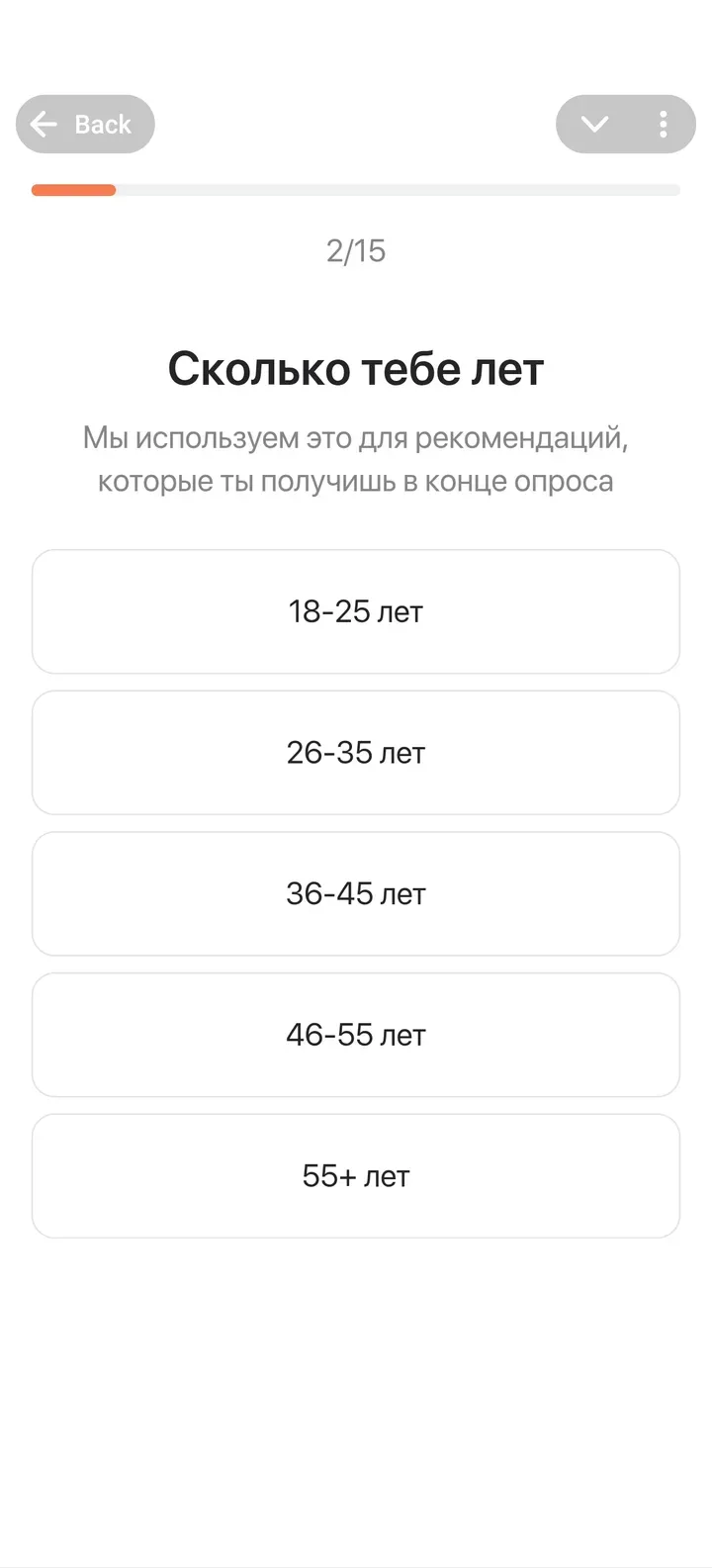Viewport: 712px width, 1568px height.
Task: Tap the 2/15 progress counter
Action: click(x=356, y=250)
